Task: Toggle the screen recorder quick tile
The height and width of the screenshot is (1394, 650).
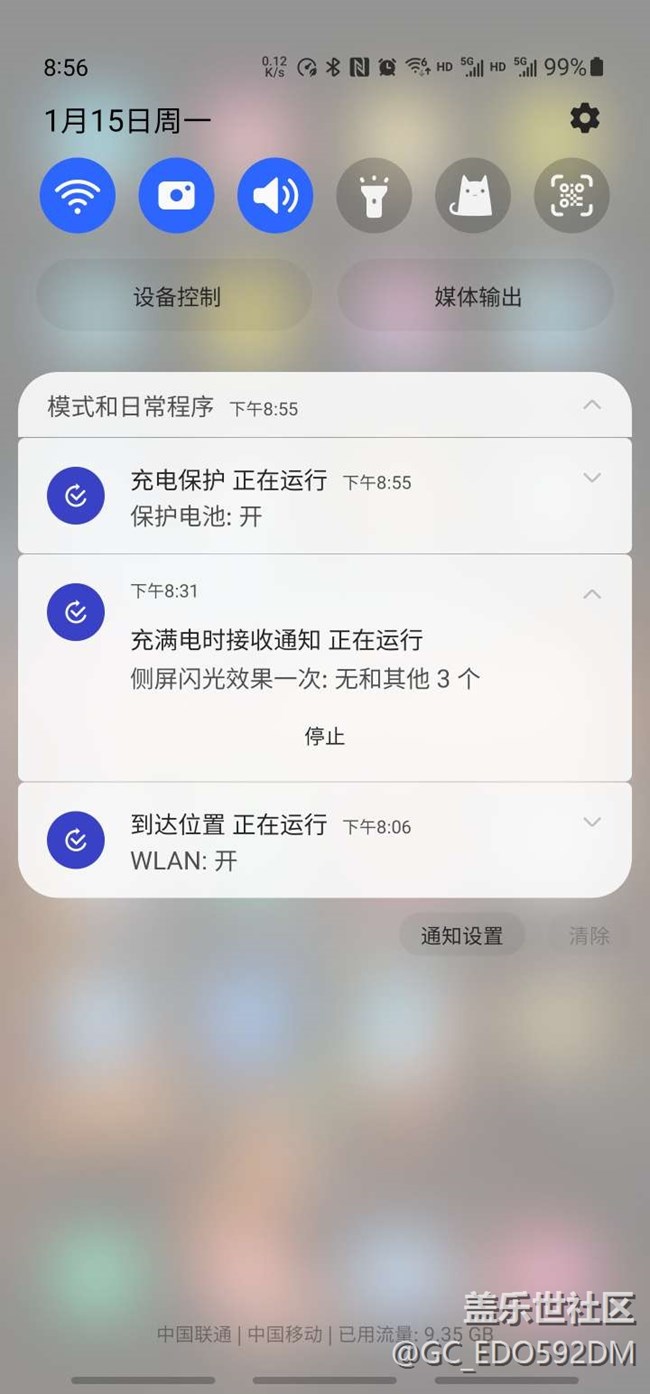Action: [x=177, y=196]
